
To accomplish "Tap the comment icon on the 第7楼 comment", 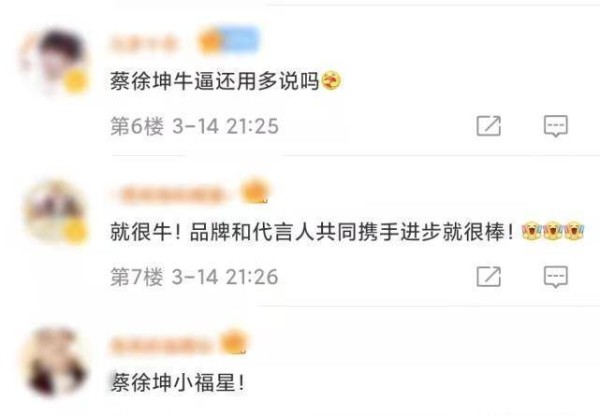I will [556, 276].
